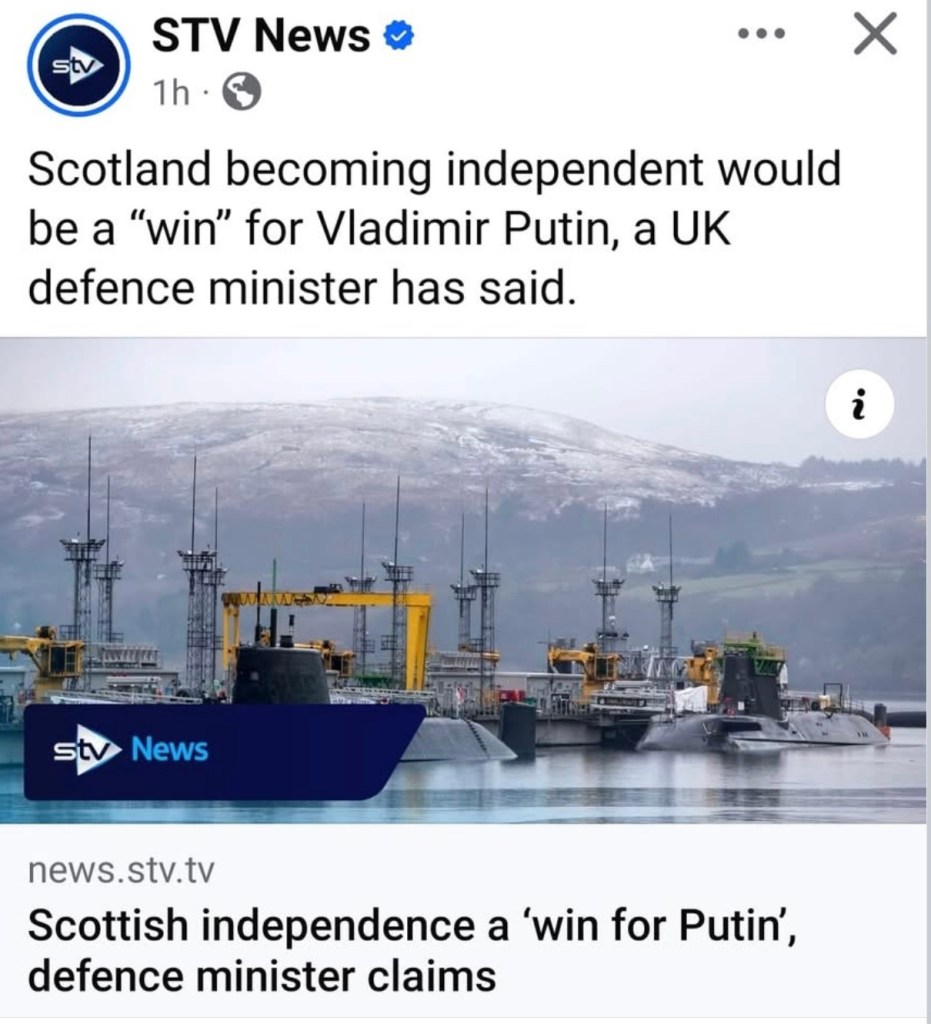931x1024 pixels.
Task: Open the three-dot post options menu
Action: click(761, 35)
